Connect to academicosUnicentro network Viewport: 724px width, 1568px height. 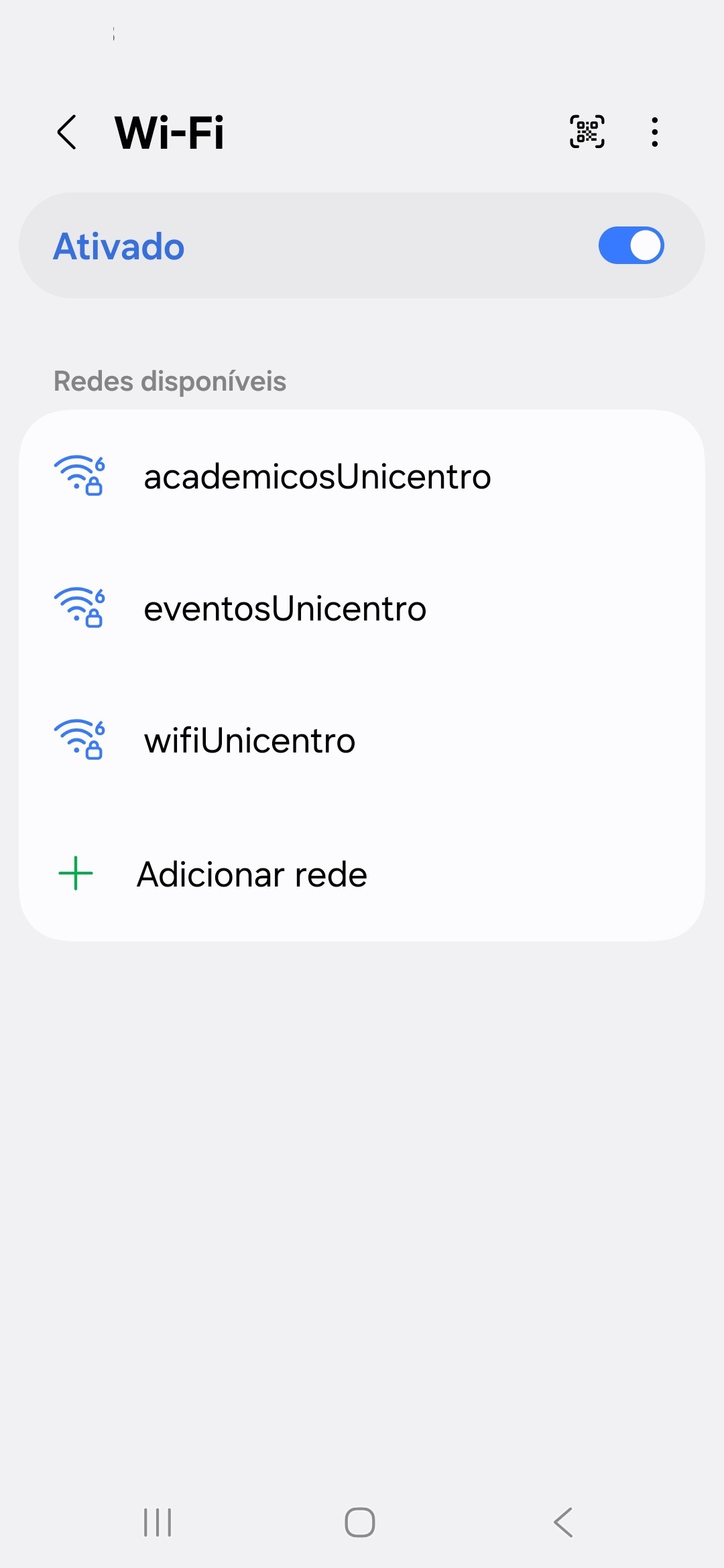click(317, 477)
